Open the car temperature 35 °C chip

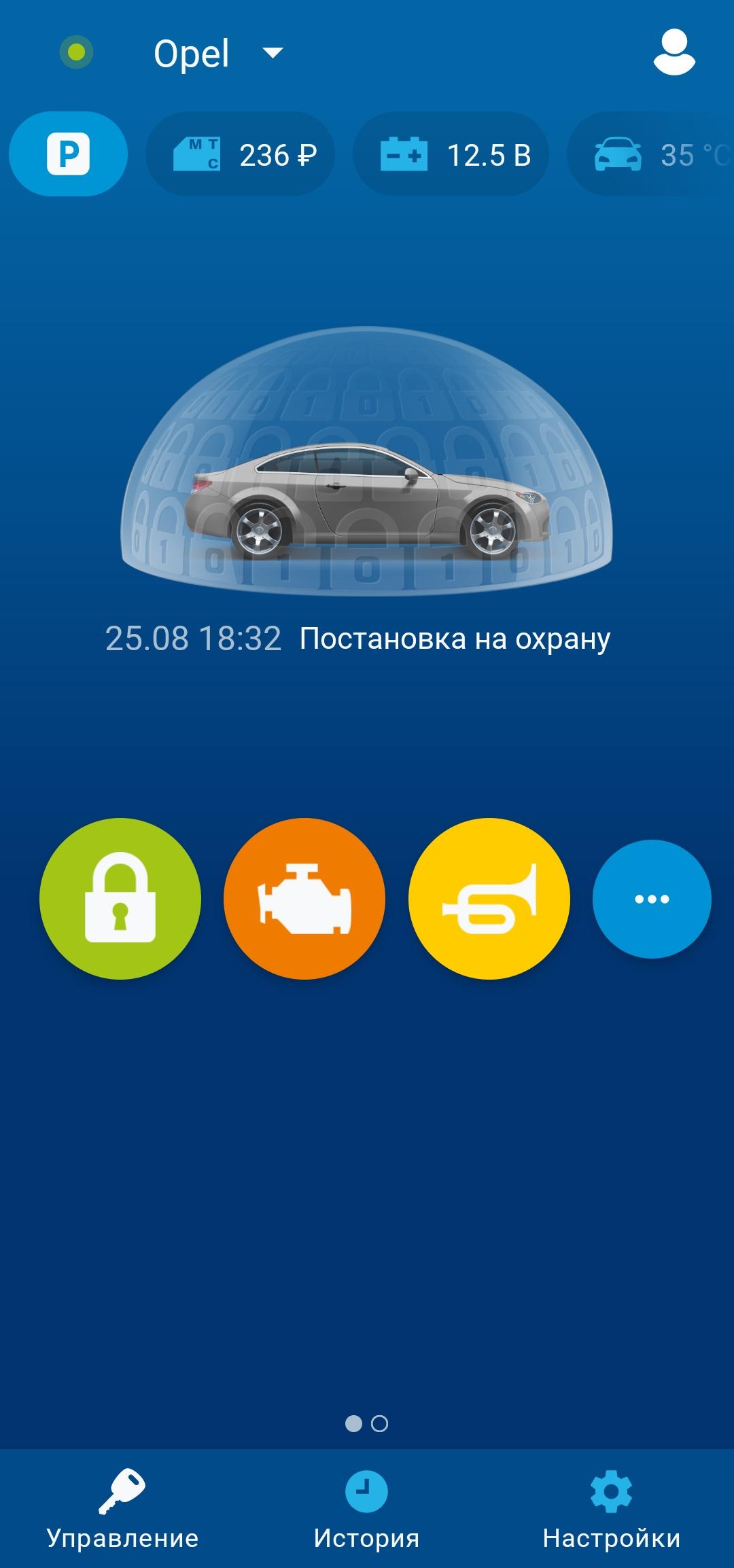[x=652, y=154]
